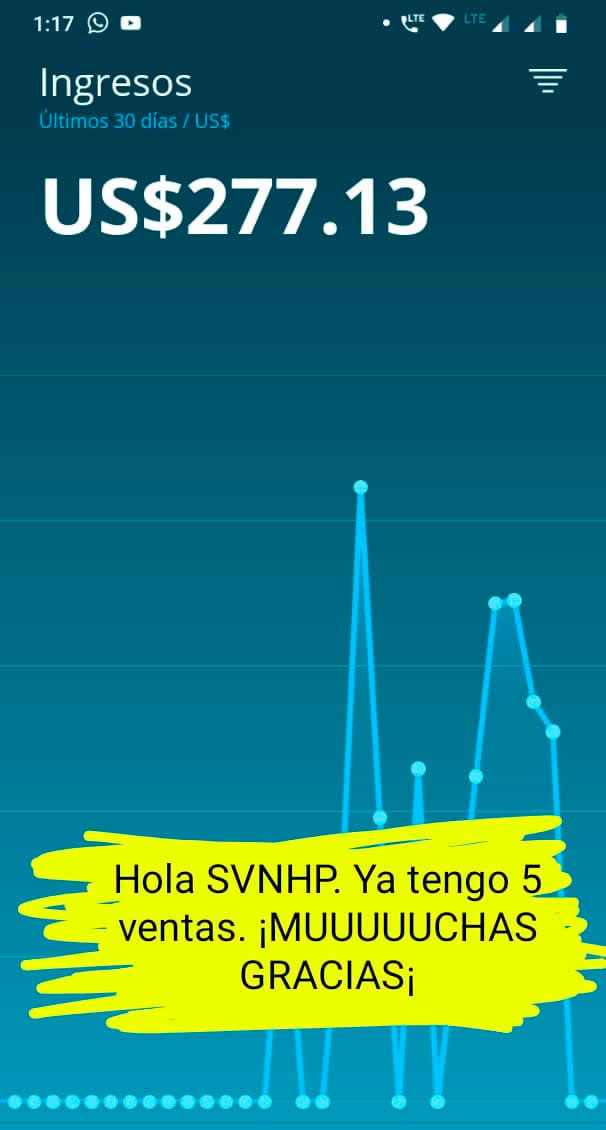The width and height of the screenshot is (606, 1130).
Task: Select the highest peak point on the chart
Action: pyautogui.click(x=361, y=487)
